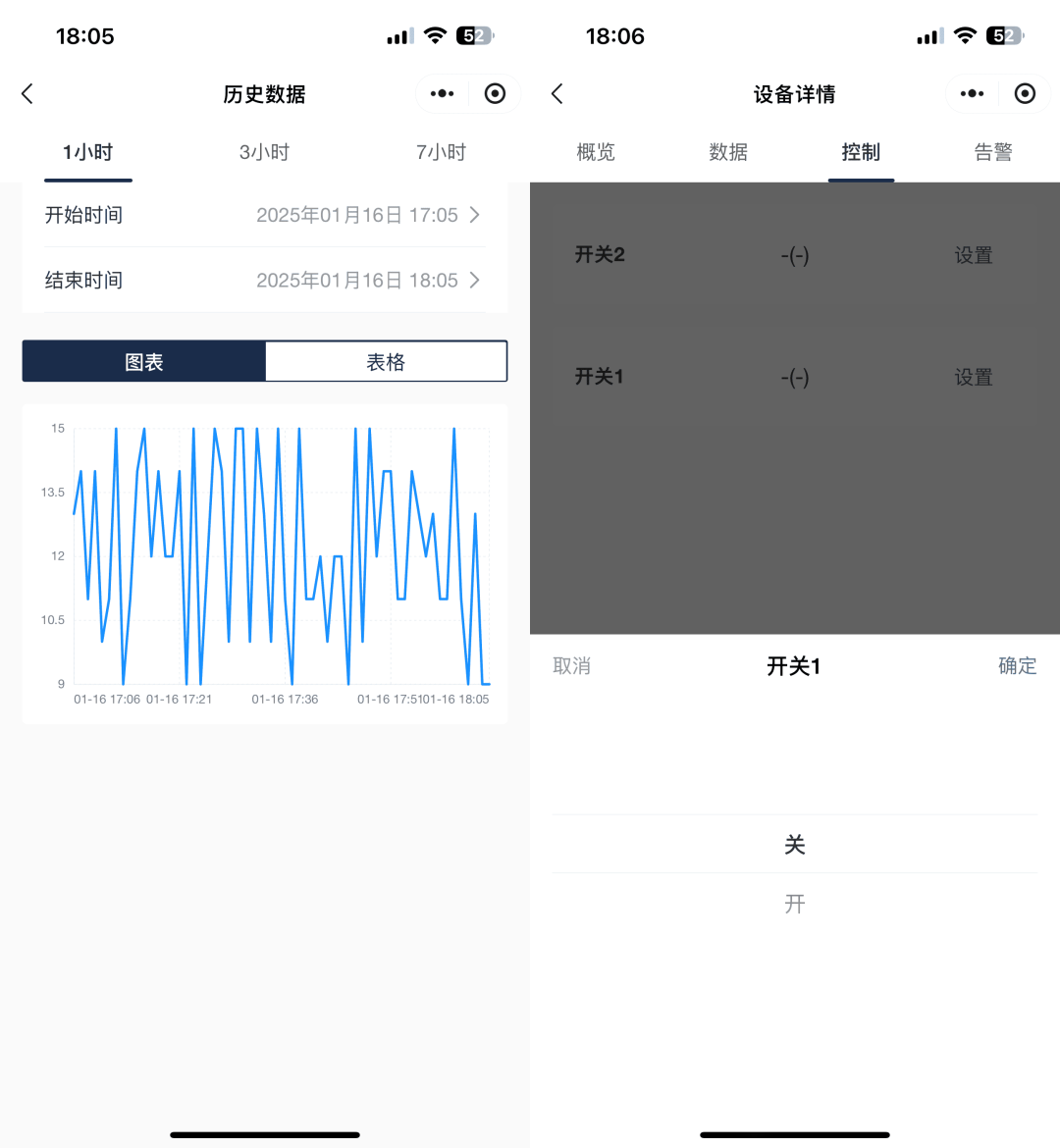Go back from the 历史数据 page
Image resolution: width=1060 pixels, height=1148 pixels.
click(27, 94)
